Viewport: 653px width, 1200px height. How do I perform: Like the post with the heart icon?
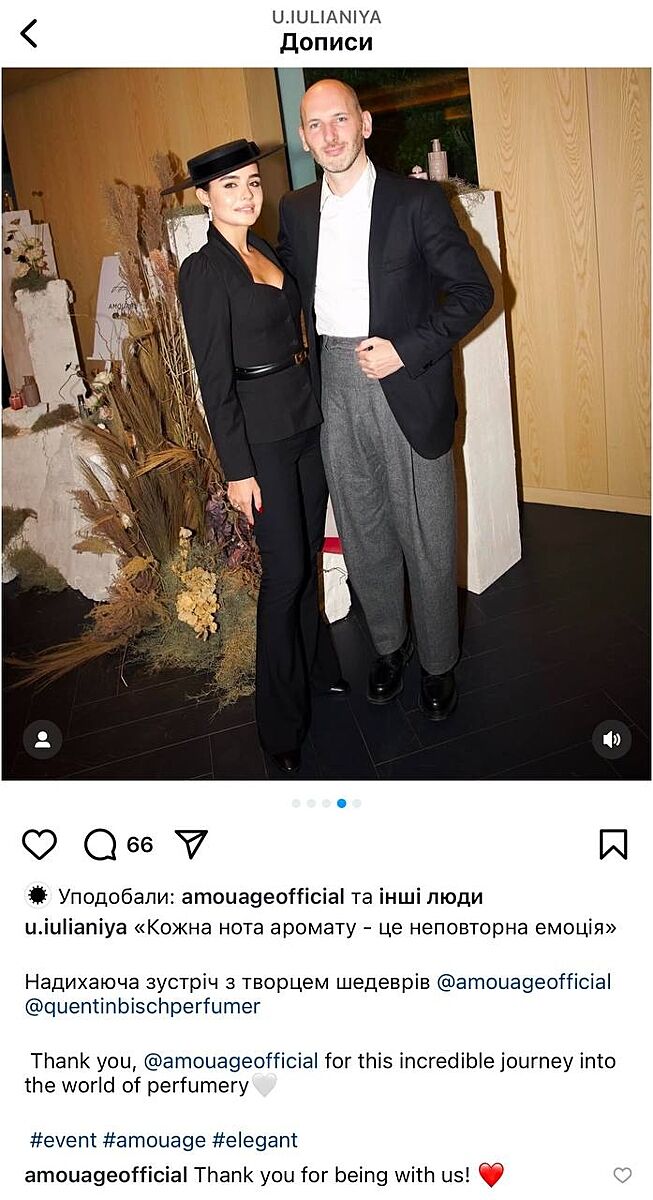40,845
